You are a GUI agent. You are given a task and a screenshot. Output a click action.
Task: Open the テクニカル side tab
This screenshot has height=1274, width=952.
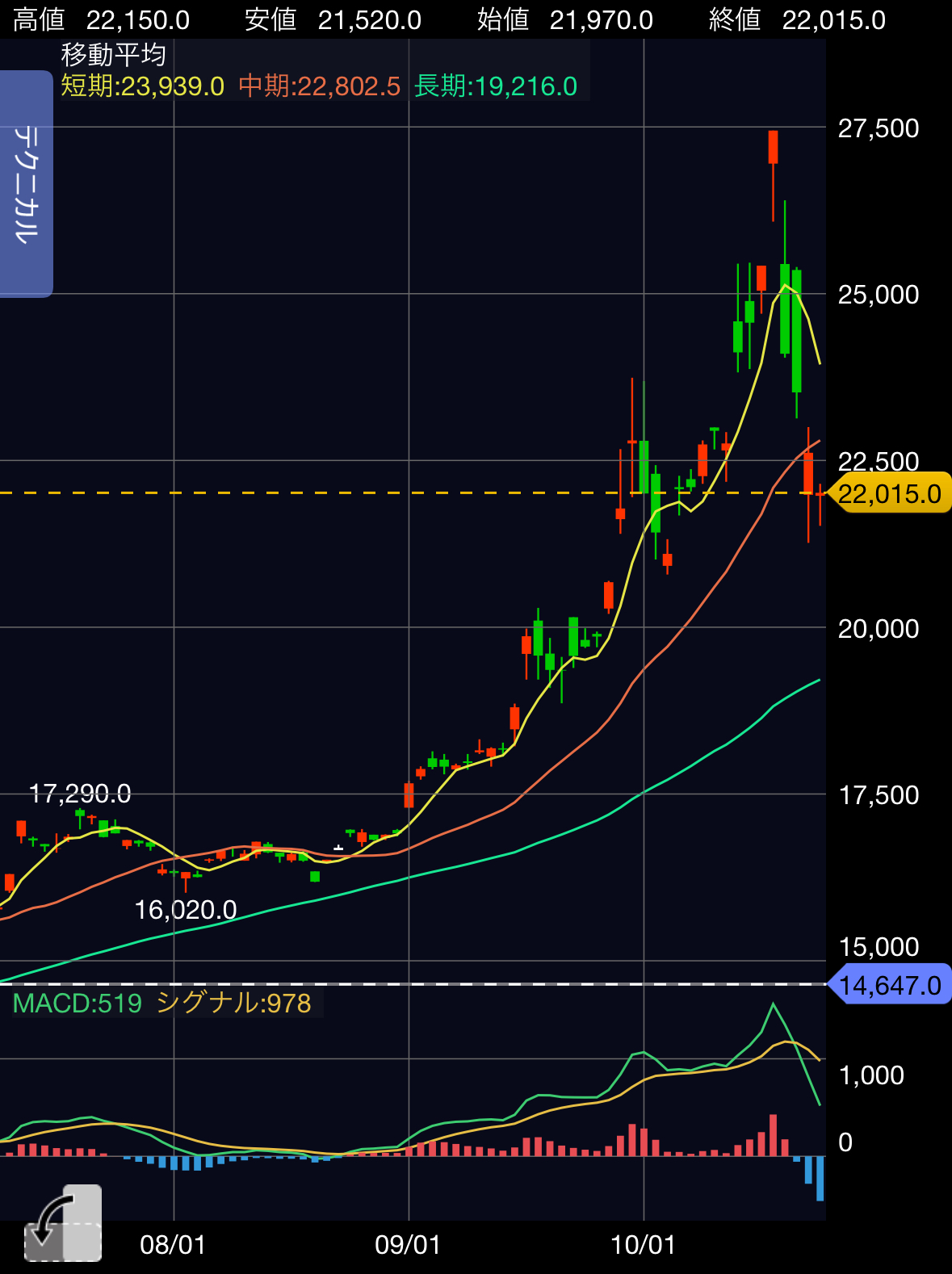pos(26,184)
